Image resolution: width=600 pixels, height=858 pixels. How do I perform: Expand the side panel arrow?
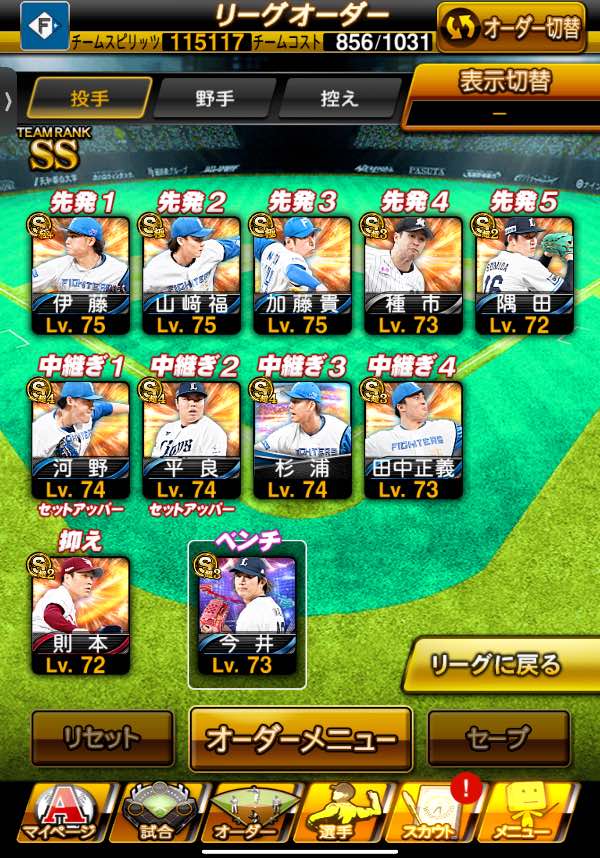pos(8,100)
